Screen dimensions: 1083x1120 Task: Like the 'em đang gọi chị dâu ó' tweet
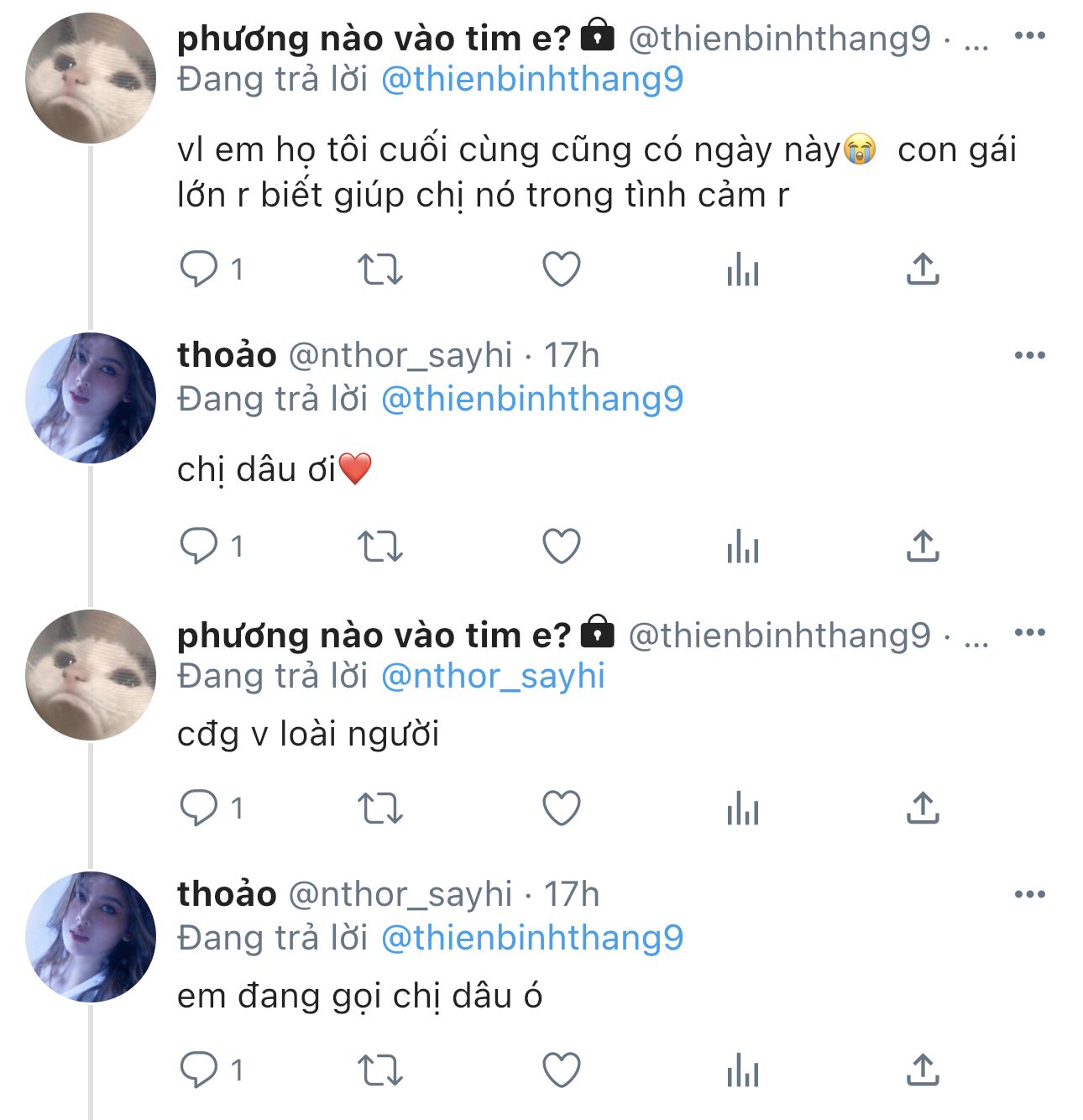click(562, 1070)
